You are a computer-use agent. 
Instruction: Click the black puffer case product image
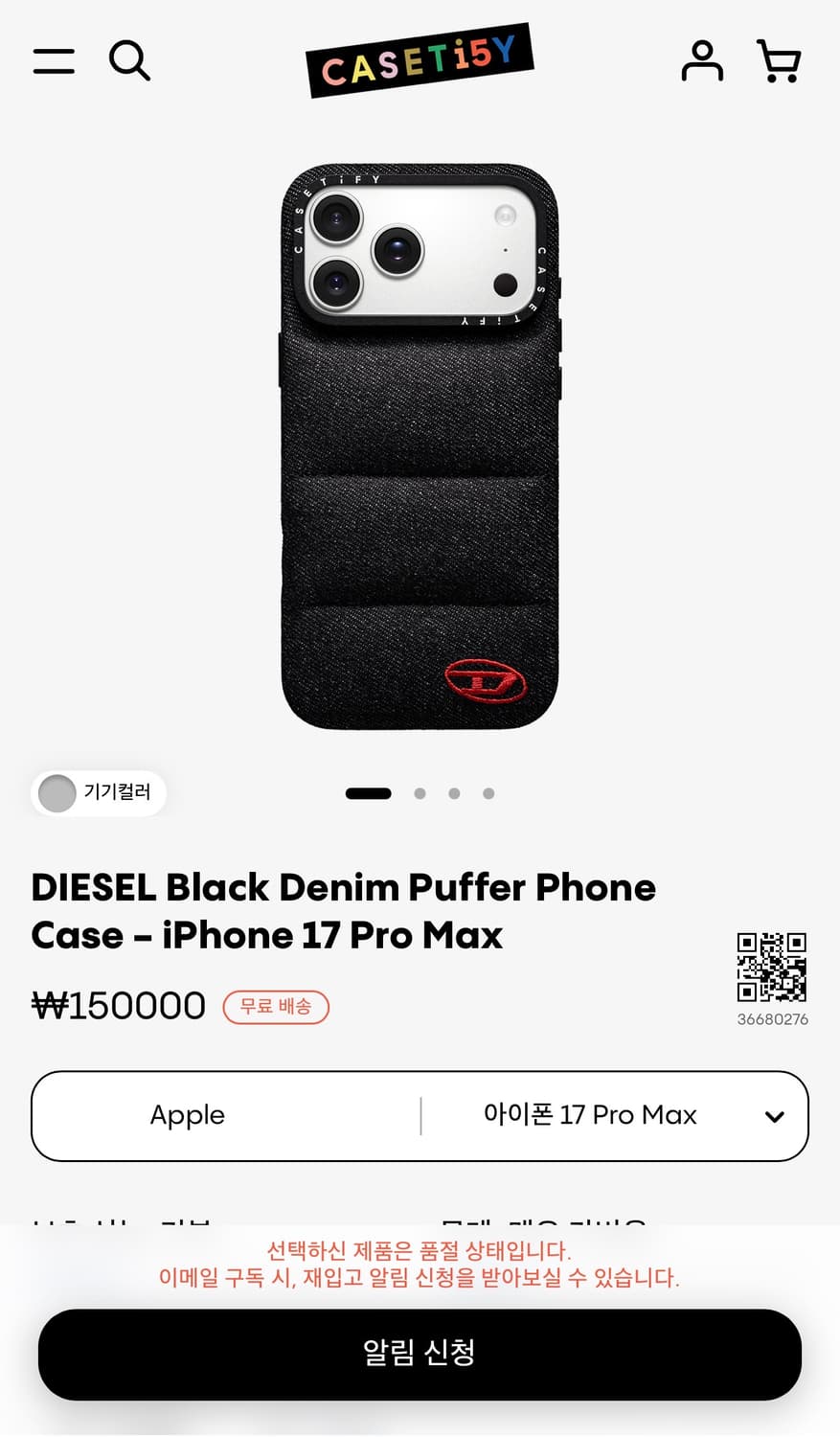tap(419, 441)
